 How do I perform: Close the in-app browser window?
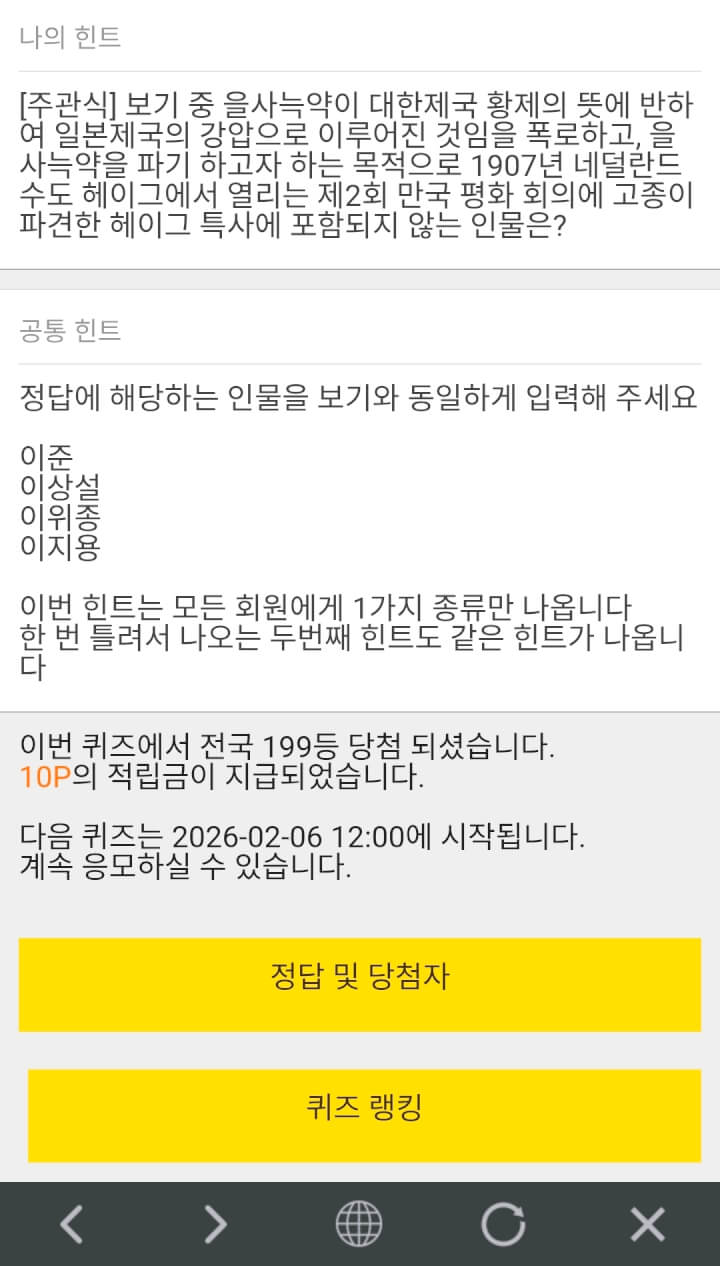tap(647, 1224)
